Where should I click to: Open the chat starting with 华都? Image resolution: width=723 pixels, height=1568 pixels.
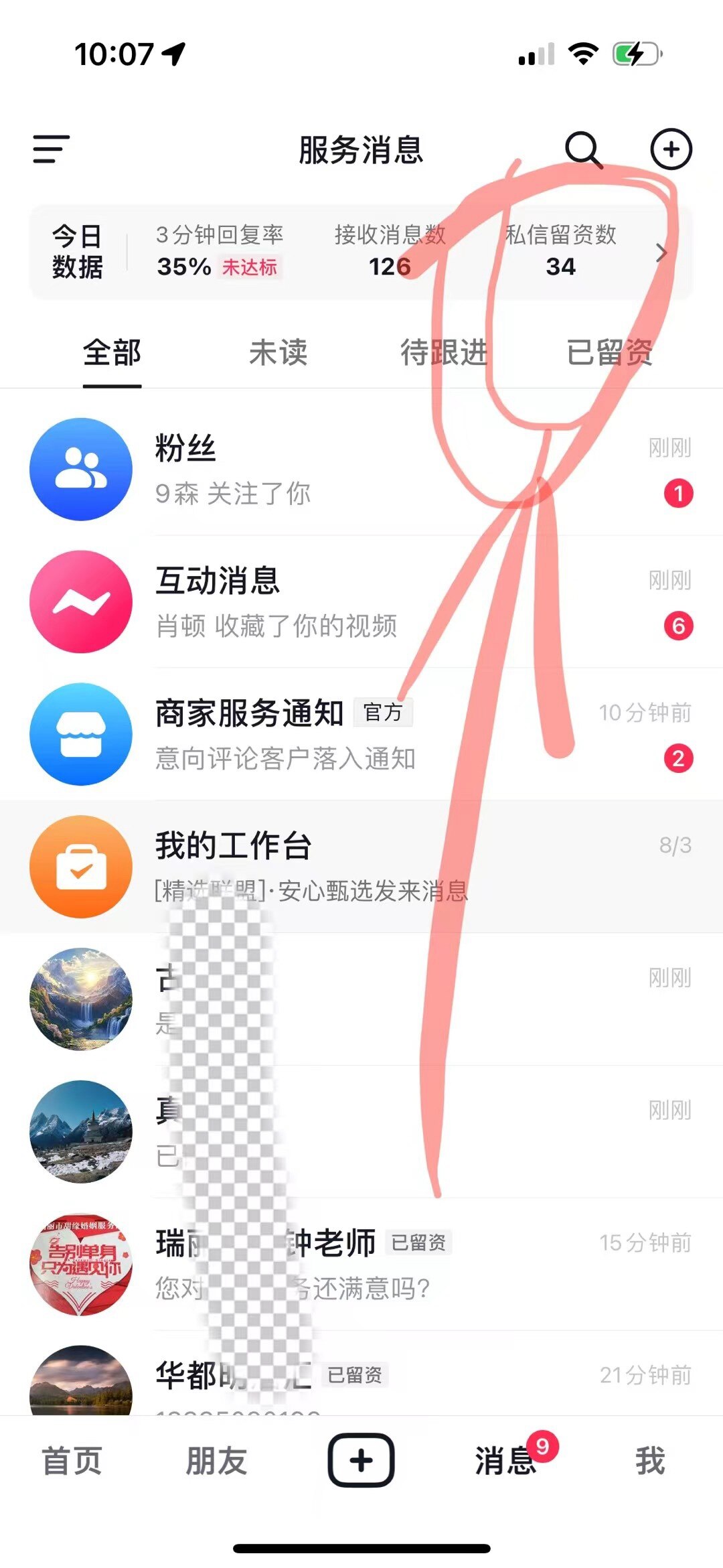click(x=361, y=1380)
